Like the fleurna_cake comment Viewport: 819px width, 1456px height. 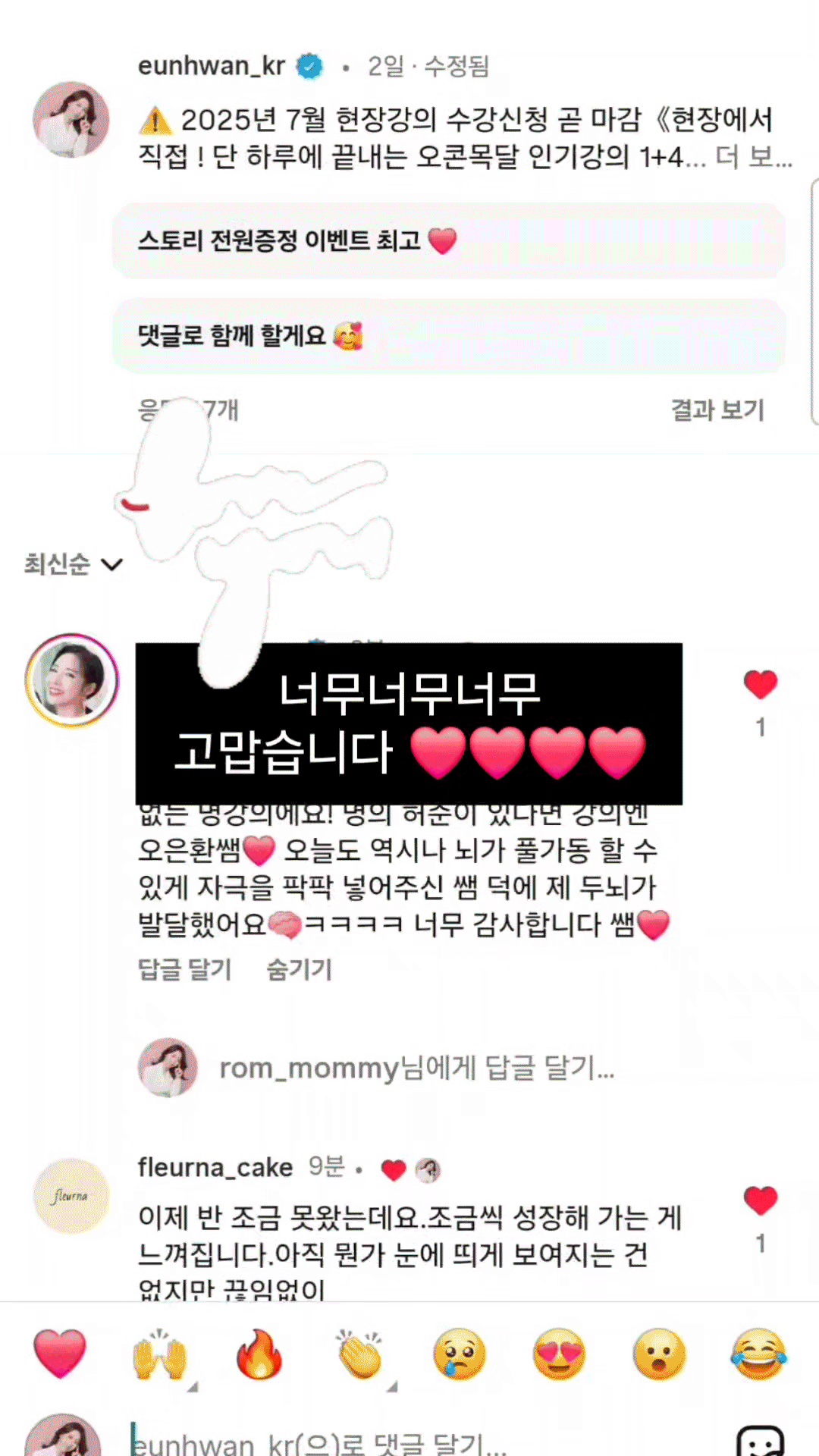point(760,1200)
